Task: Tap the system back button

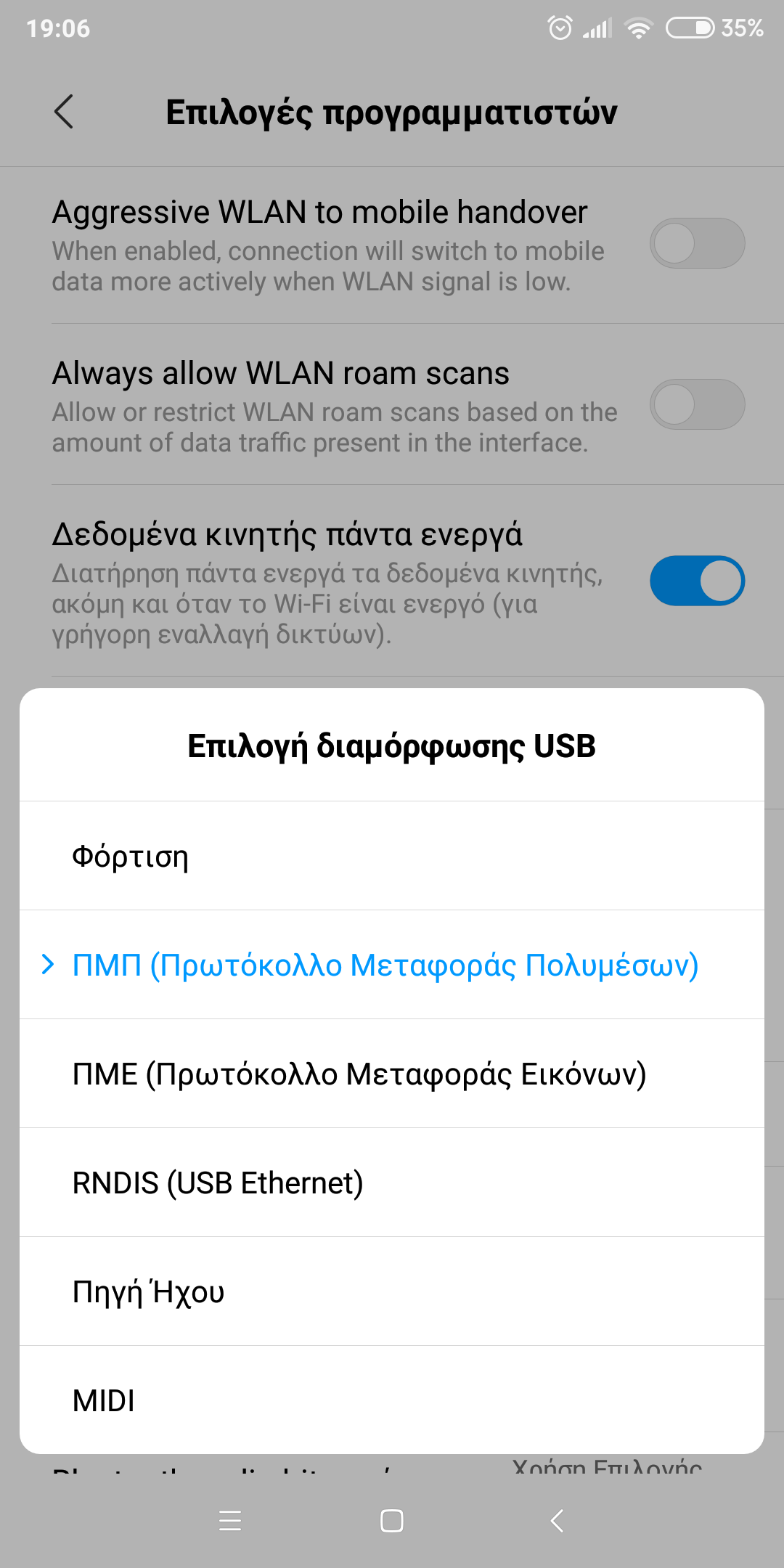Action: pos(557,1521)
